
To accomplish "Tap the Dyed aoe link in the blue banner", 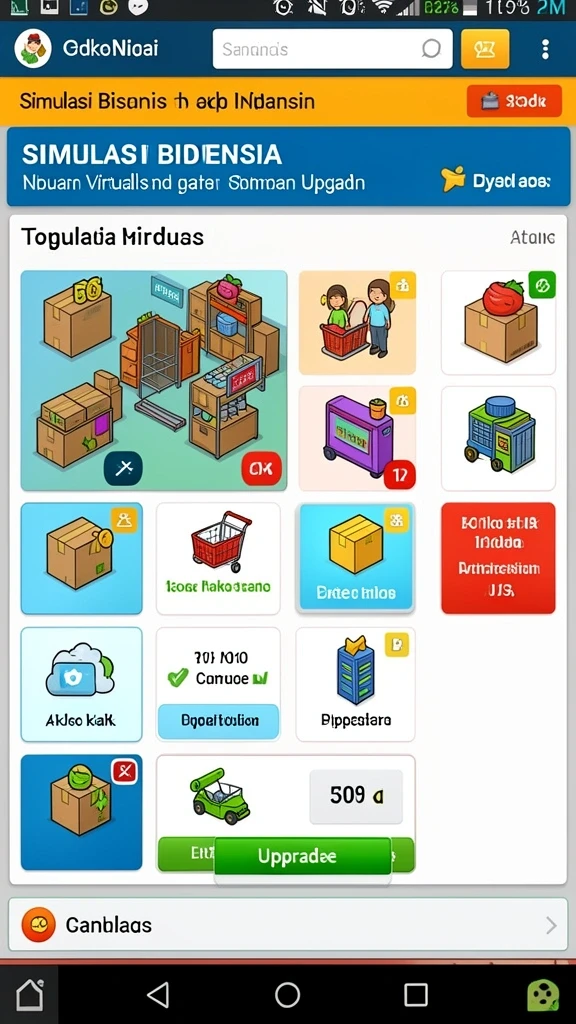I will [x=496, y=180].
